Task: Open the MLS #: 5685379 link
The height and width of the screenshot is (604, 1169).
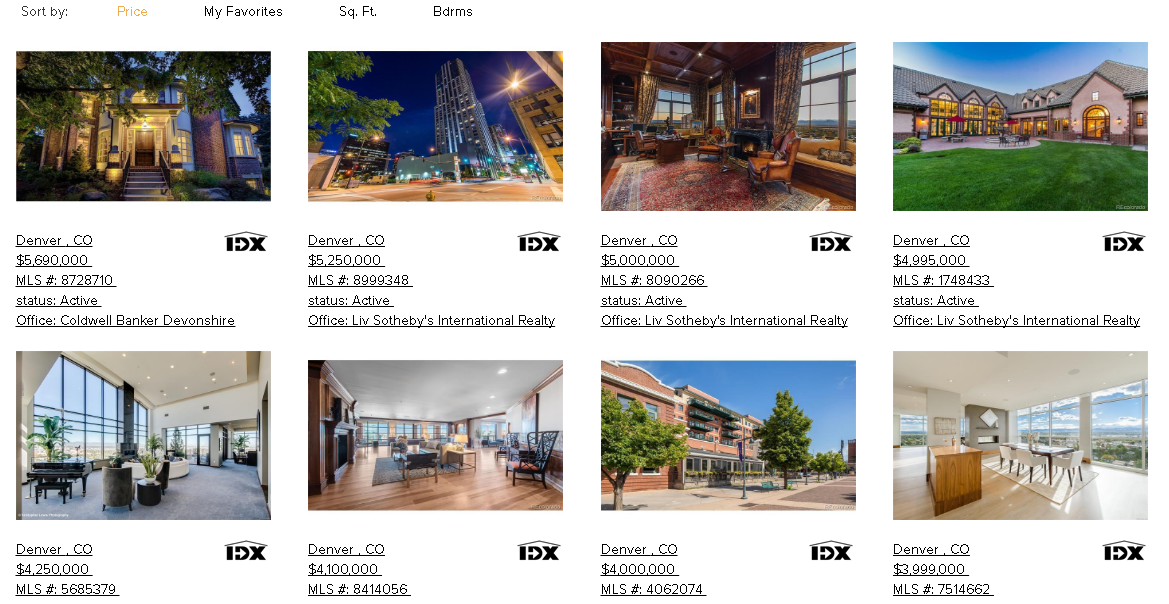Action: pos(67,589)
